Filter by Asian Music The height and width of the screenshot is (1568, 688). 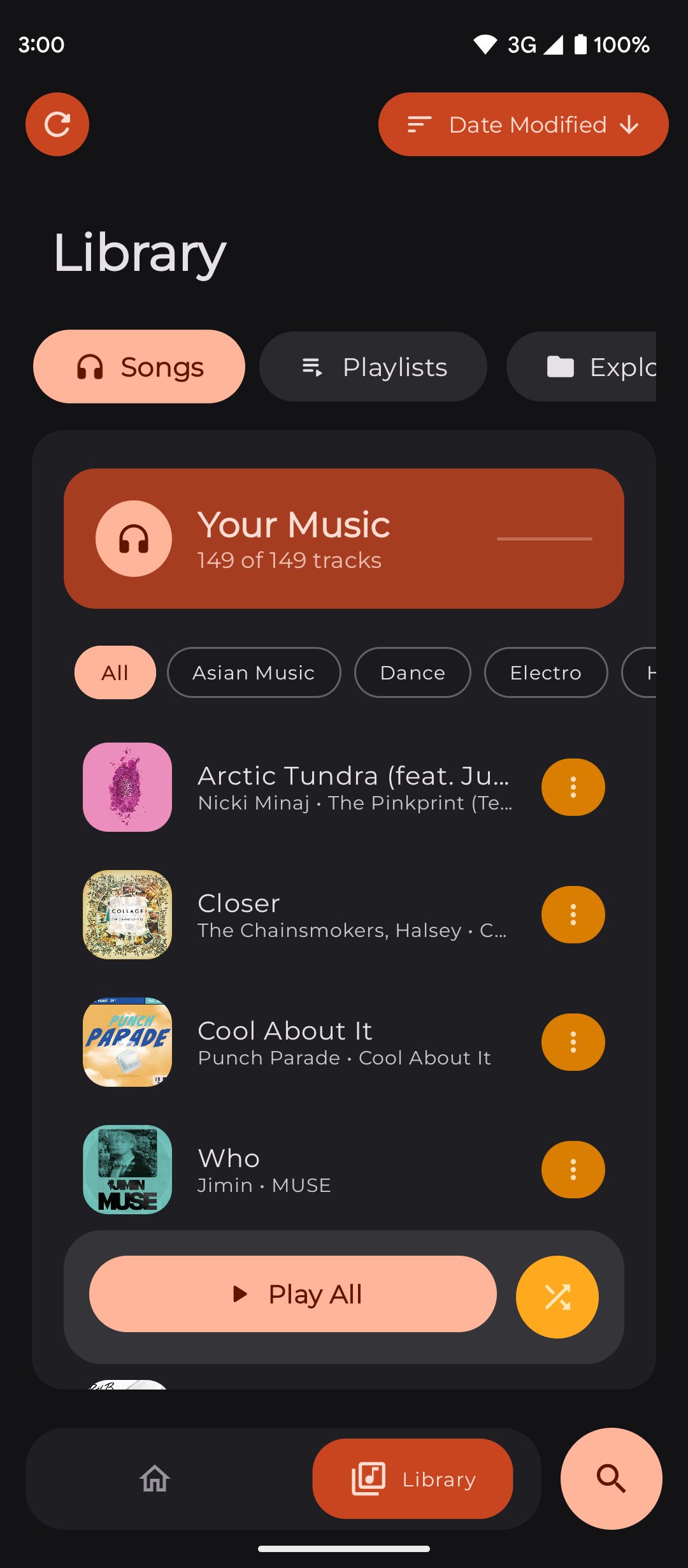coord(254,672)
